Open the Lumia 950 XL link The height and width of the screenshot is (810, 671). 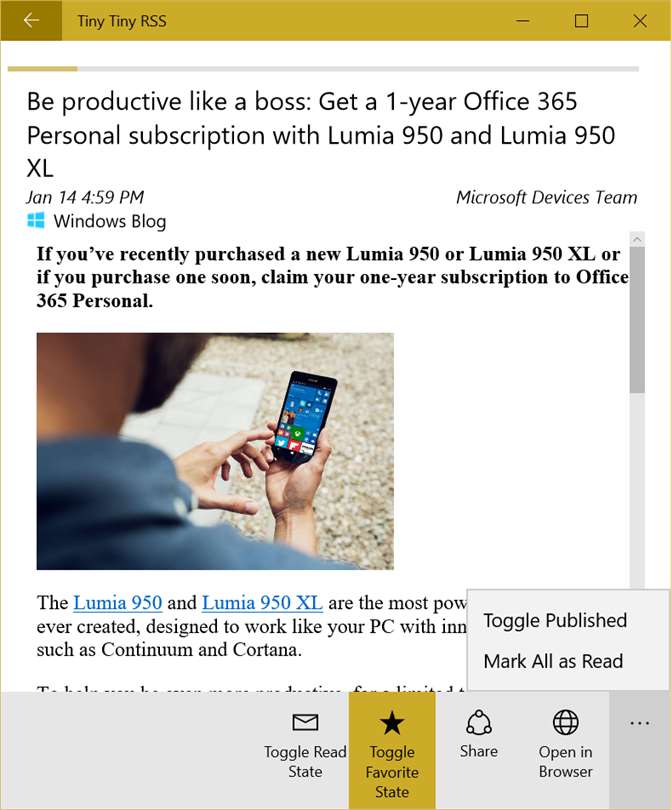point(262,603)
